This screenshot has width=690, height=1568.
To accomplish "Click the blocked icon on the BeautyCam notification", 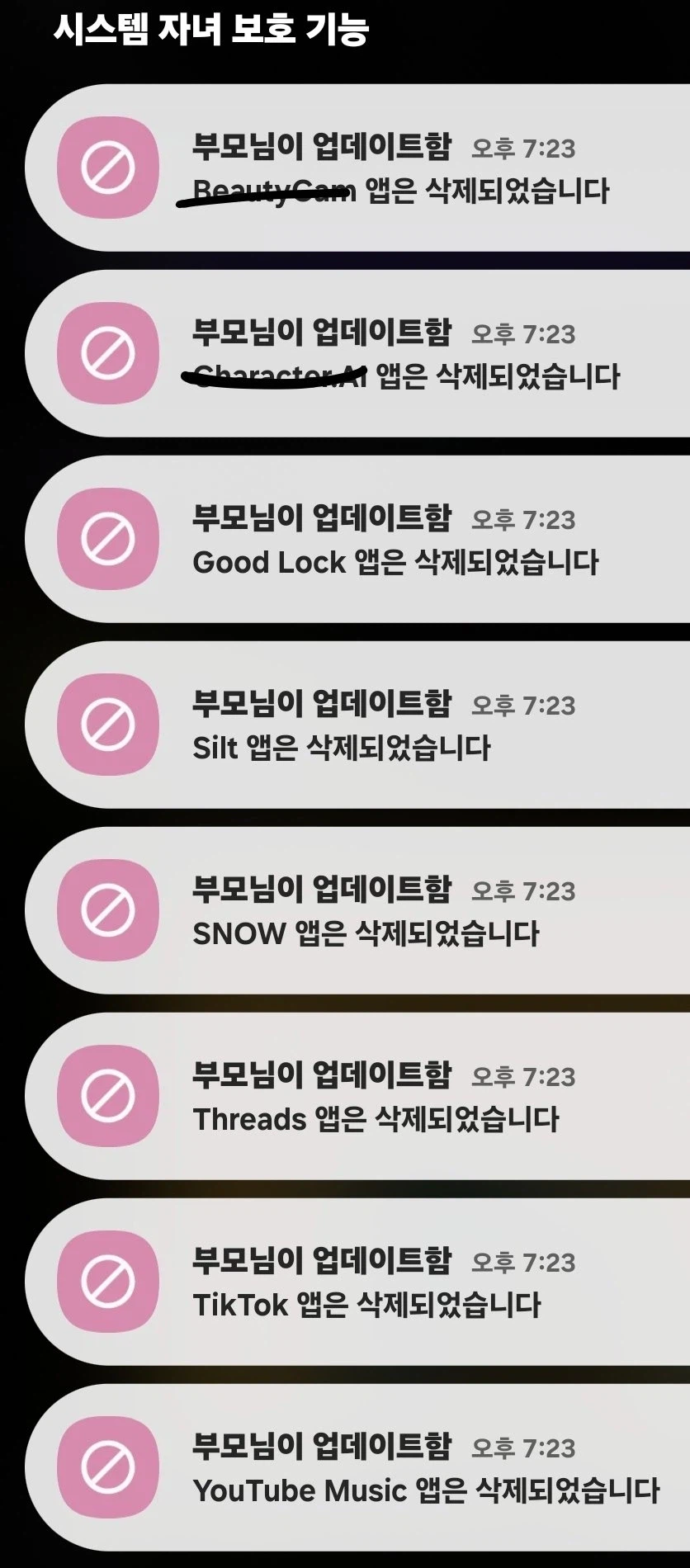I will pyautogui.click(x=110, y=167).
